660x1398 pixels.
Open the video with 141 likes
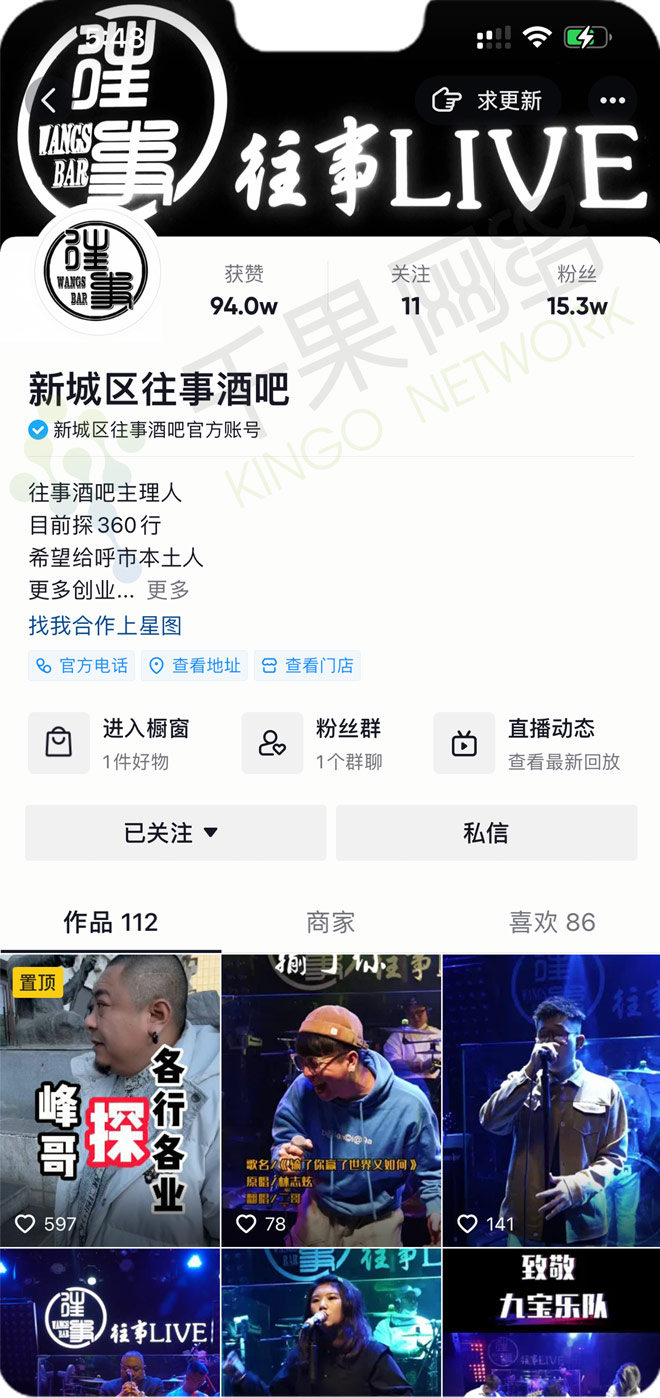552,1100
